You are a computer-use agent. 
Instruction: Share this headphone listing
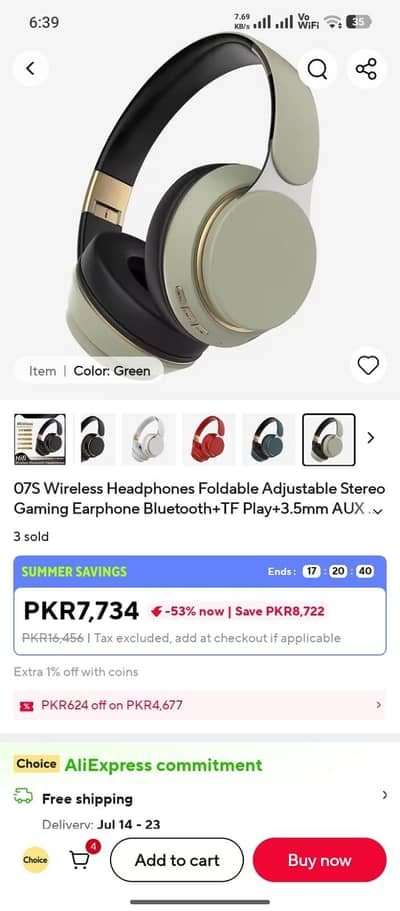(366, 69)
